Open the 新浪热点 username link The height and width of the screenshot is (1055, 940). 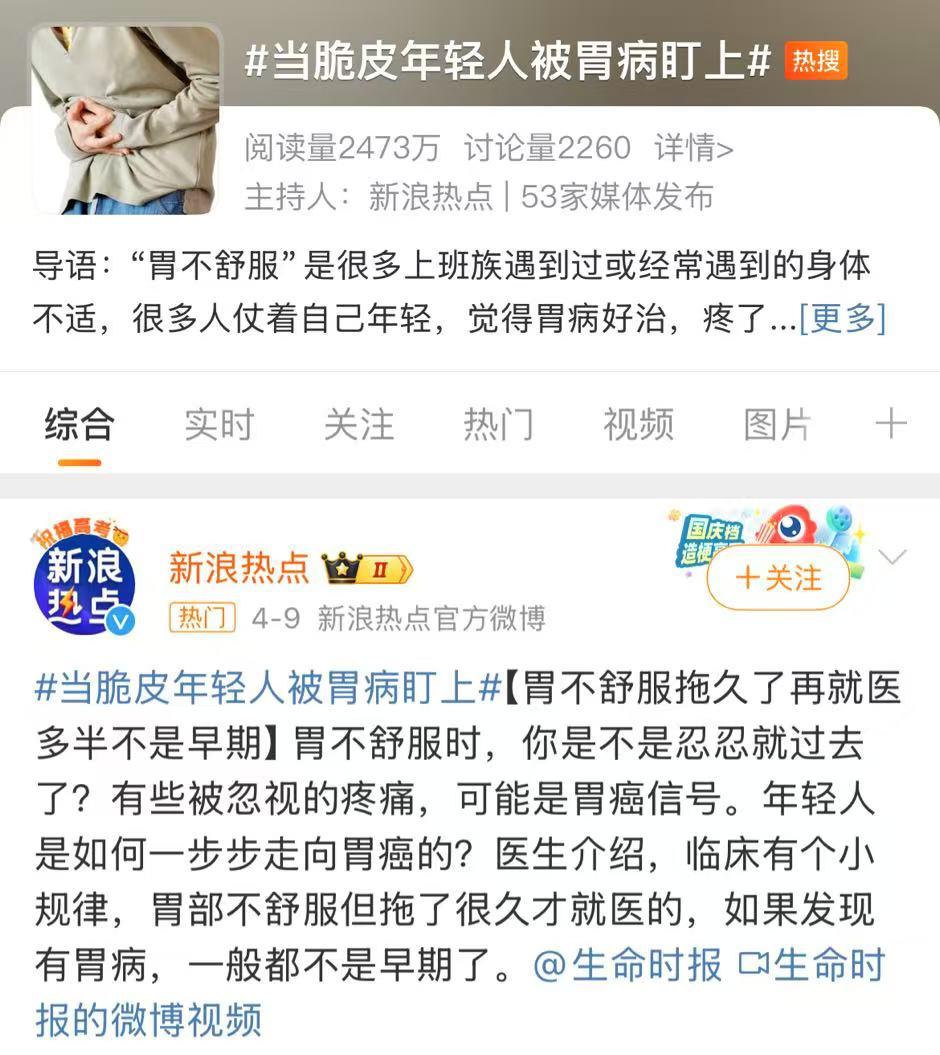click(x=239, y=568)
